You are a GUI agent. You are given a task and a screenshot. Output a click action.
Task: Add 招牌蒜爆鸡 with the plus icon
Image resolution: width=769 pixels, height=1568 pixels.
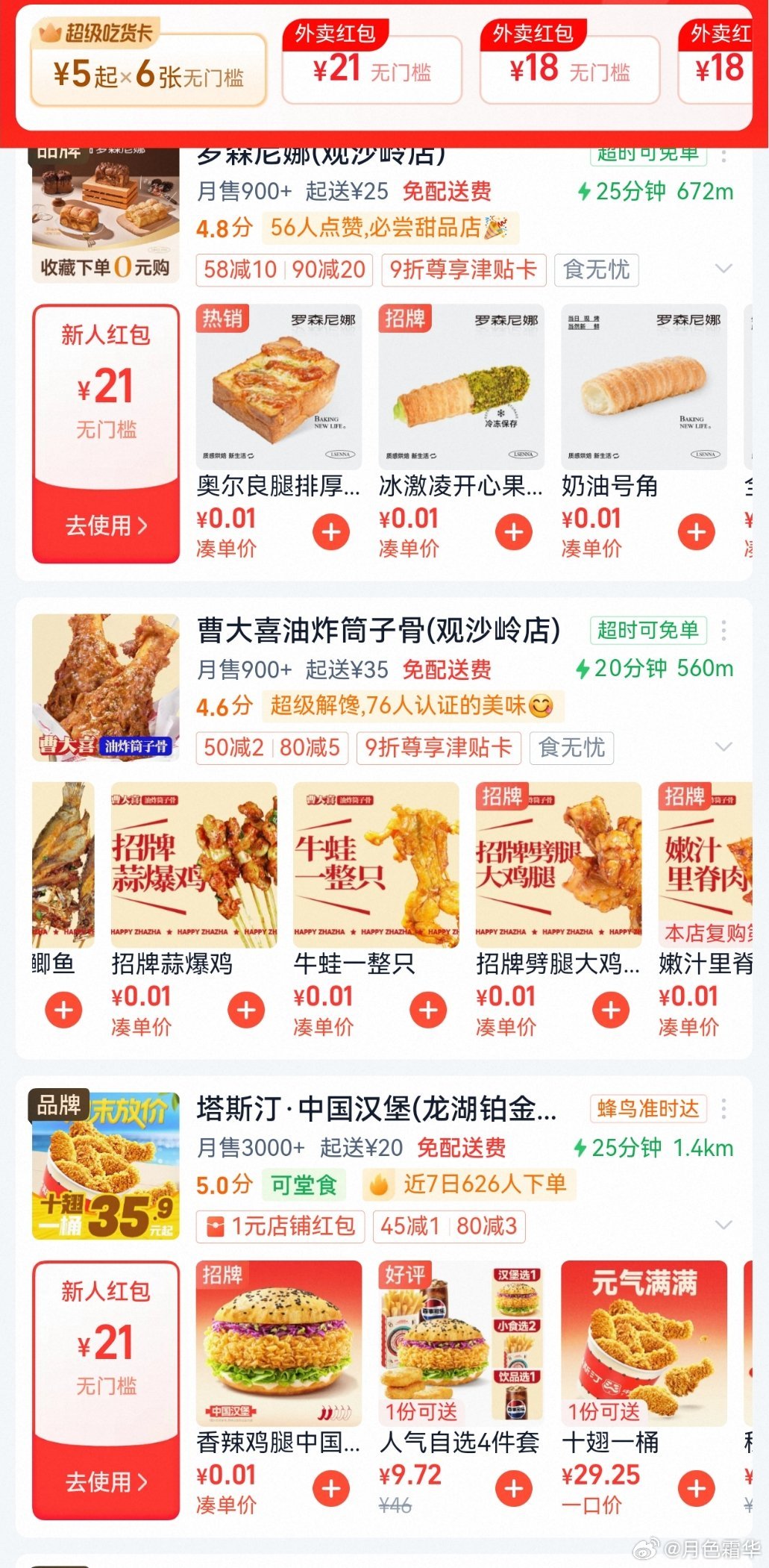(245, 1009)
